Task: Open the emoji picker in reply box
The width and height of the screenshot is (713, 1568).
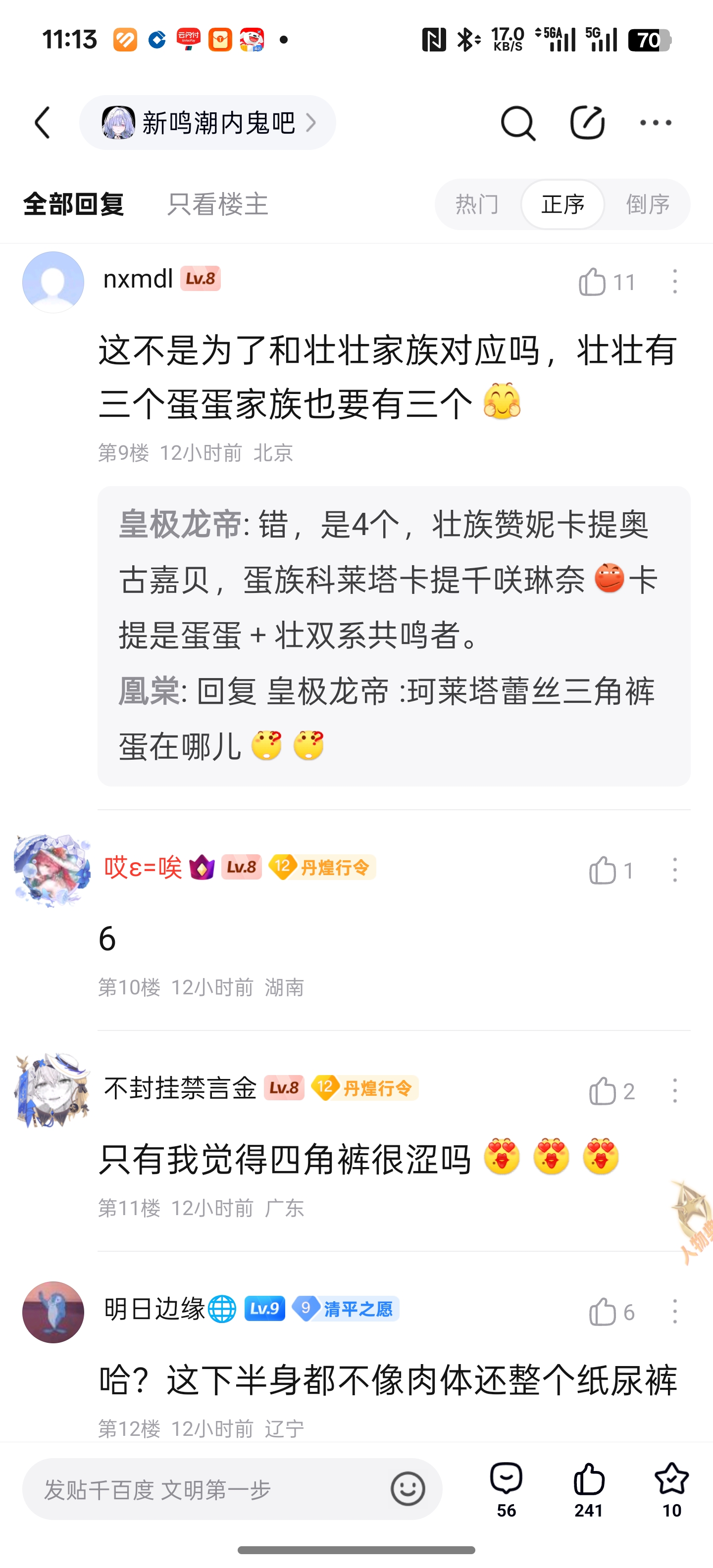Action: (407, 1489)
